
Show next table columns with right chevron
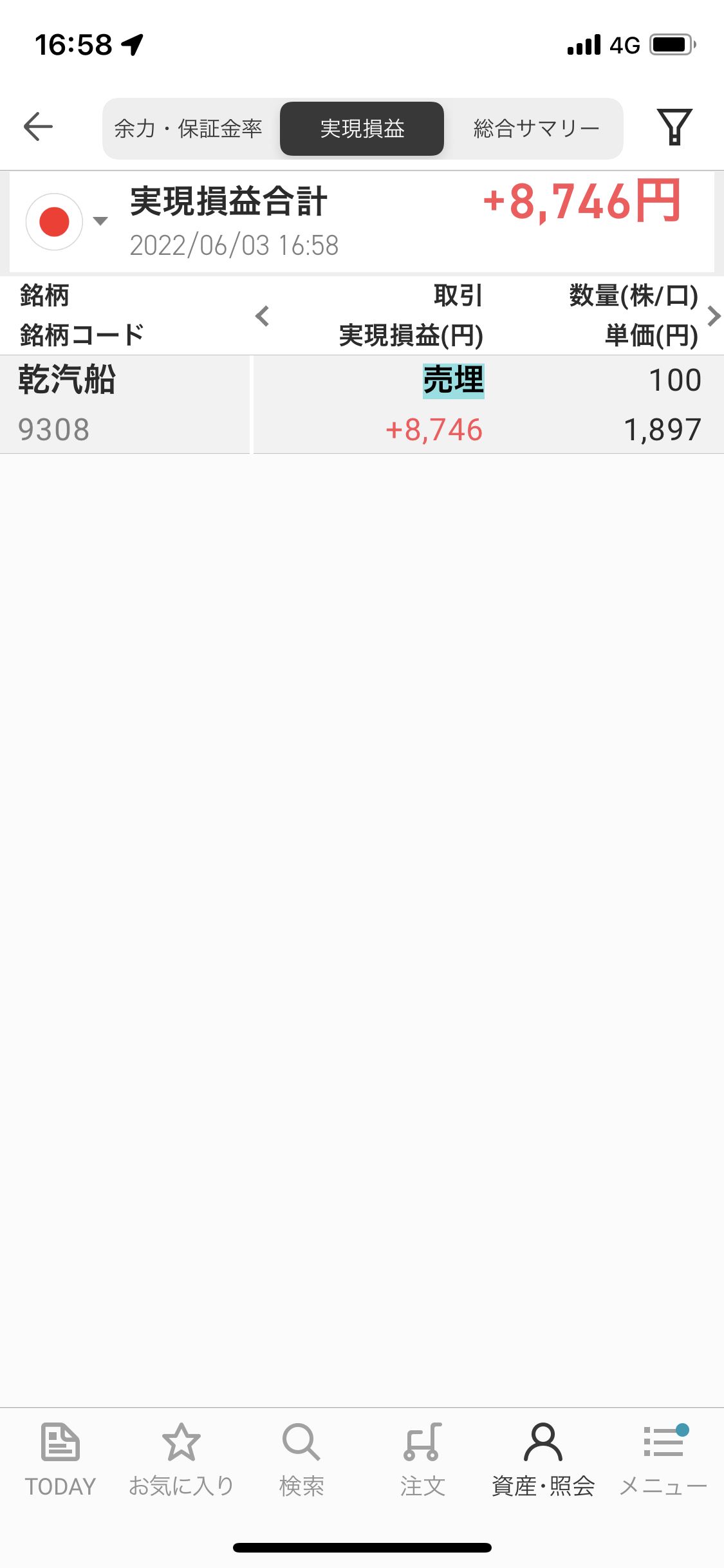point(713,316)
